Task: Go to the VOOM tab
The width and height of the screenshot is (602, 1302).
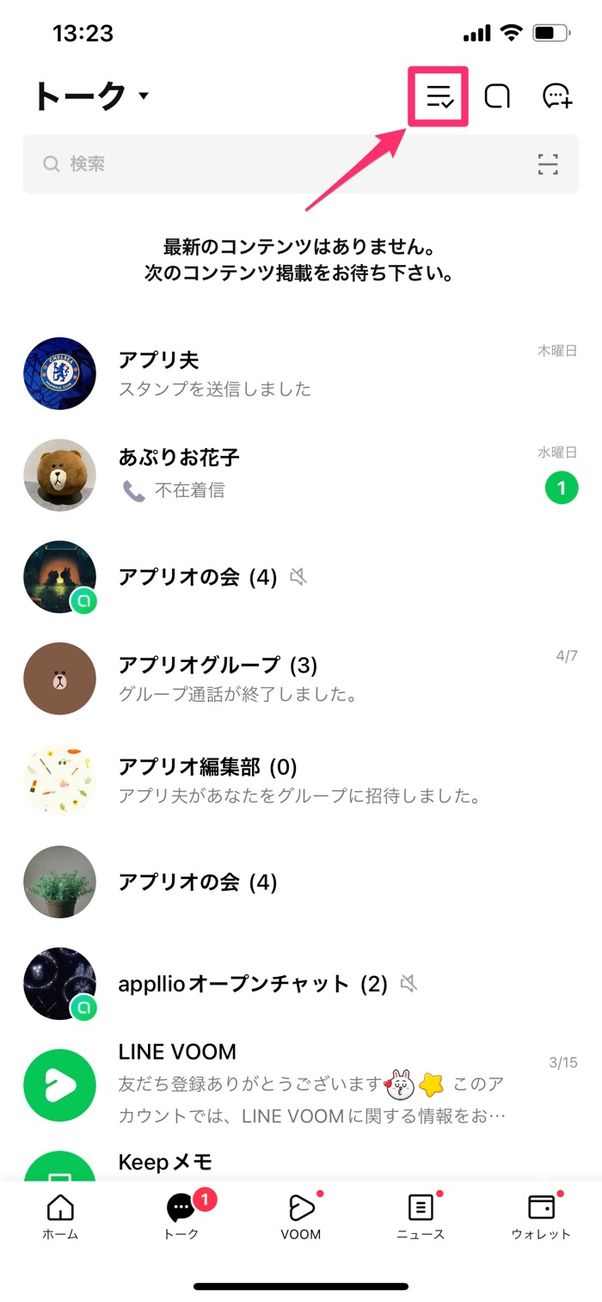Action: click(301, 1216)
